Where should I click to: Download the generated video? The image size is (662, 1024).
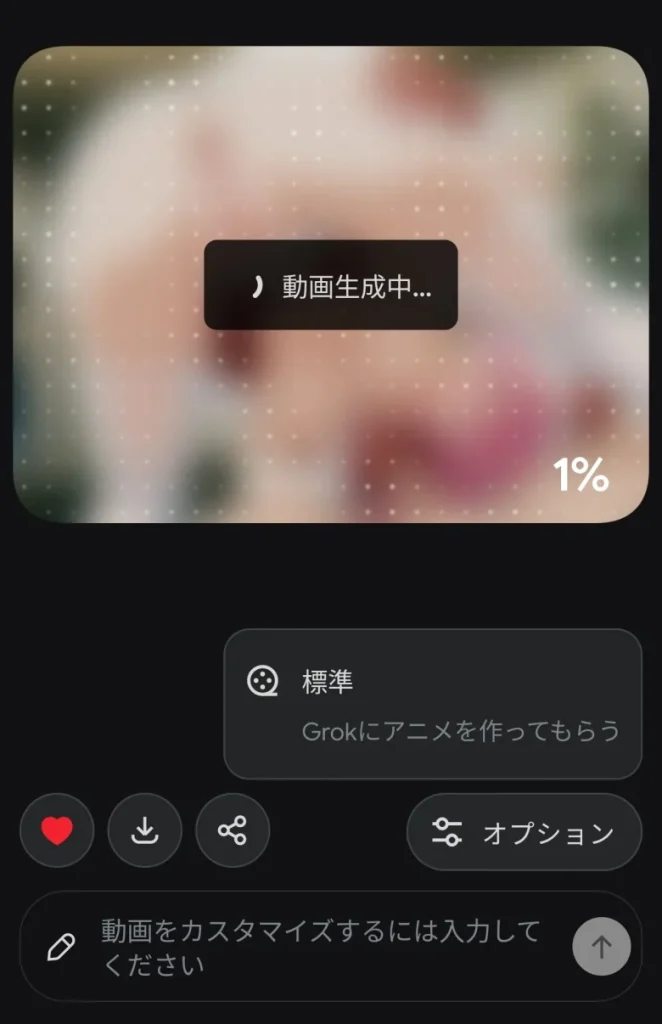(145, 830)
